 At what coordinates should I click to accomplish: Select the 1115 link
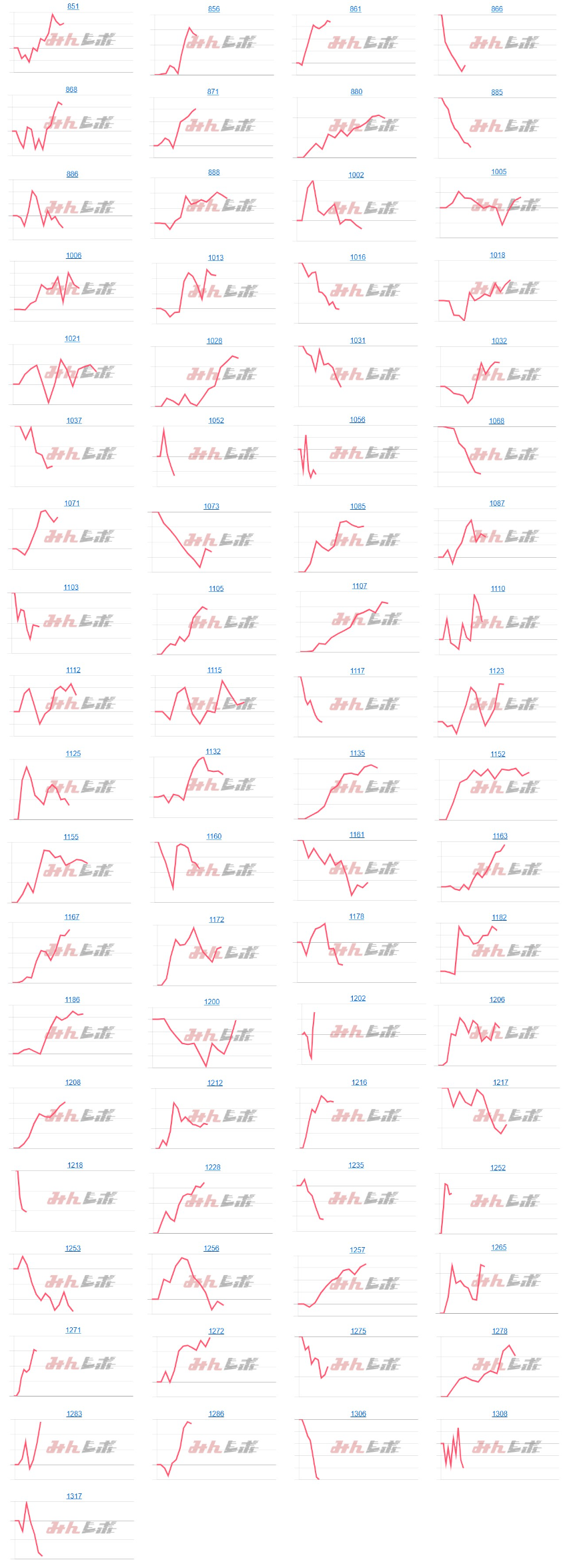[214, 671]
